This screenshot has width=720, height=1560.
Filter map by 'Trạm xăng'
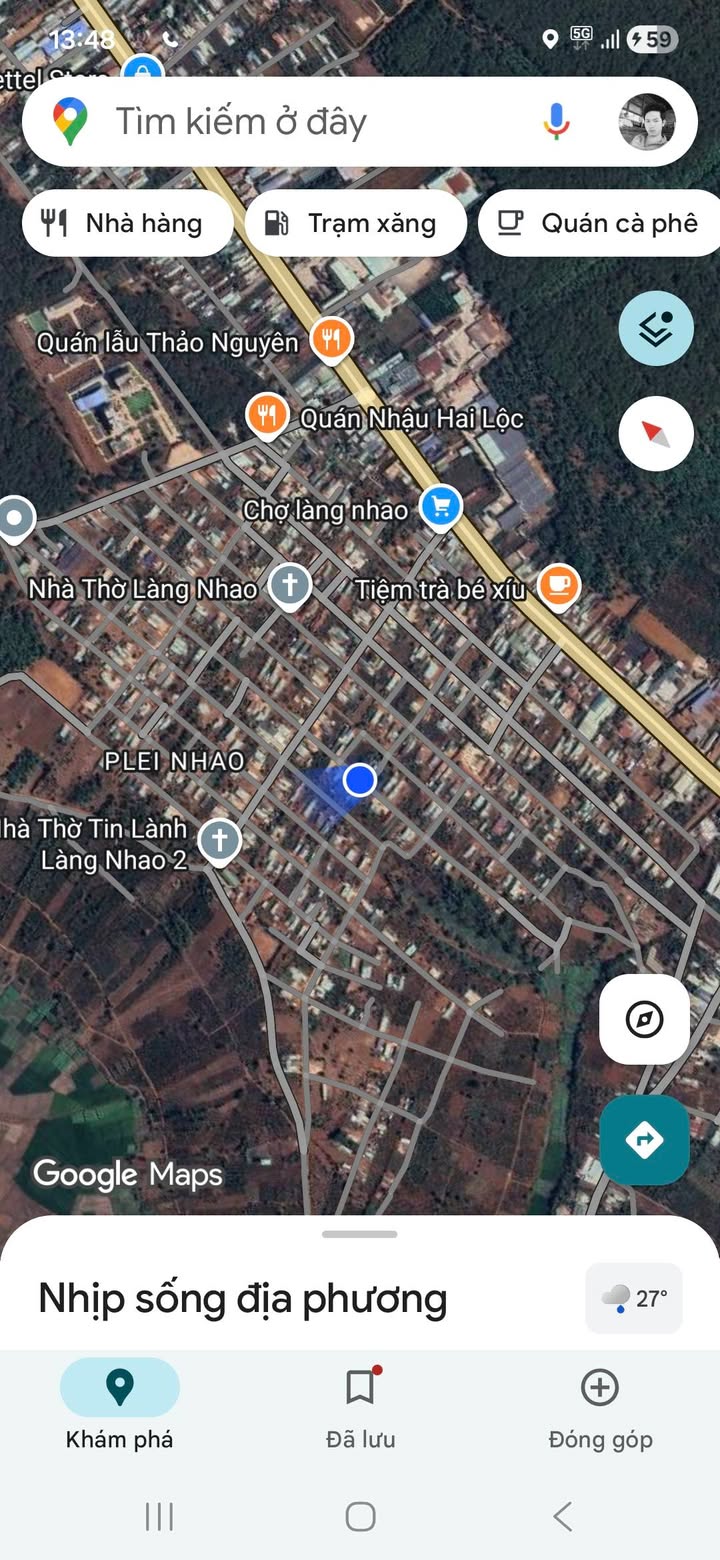pos(355,223)
